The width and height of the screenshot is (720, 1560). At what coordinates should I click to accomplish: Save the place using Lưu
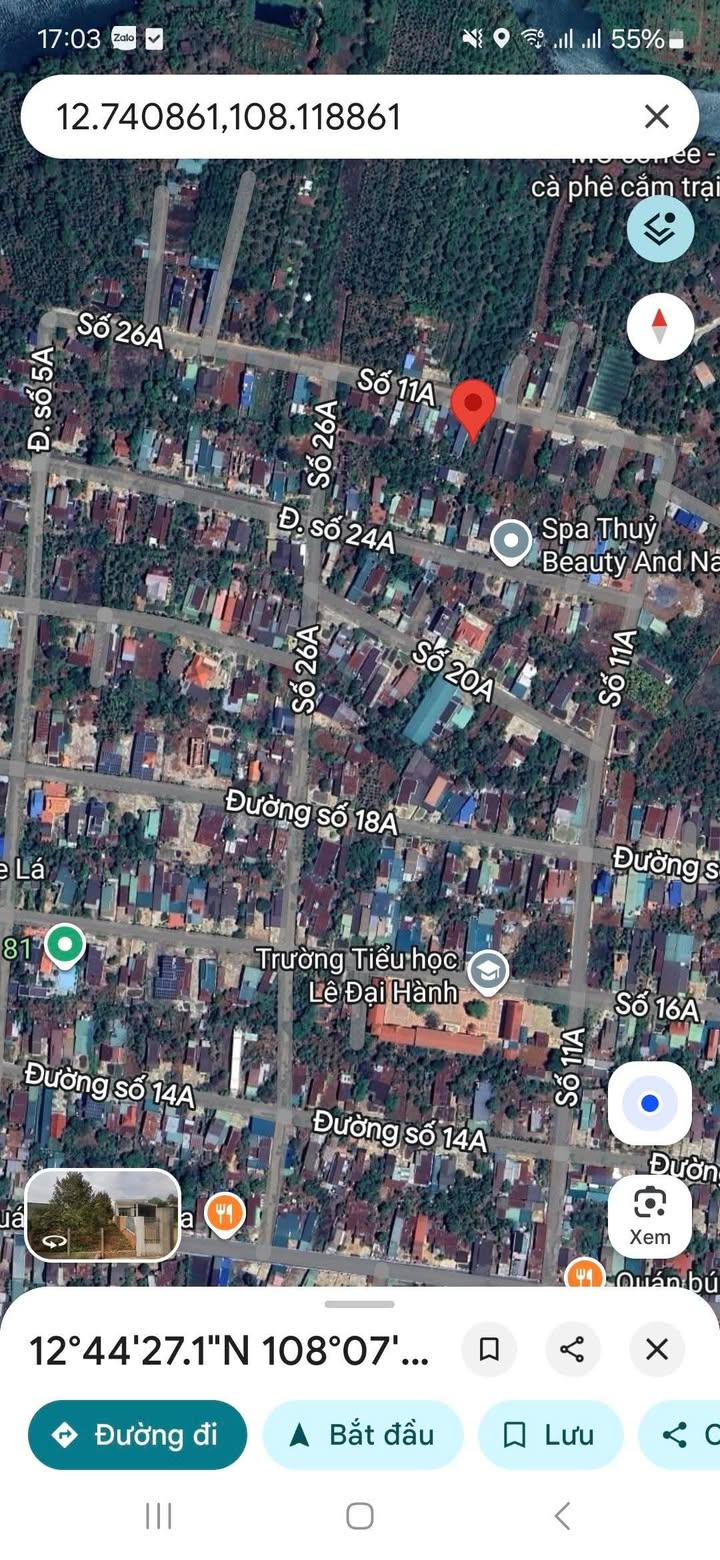pyautogui.click(x=550, y=1435)
